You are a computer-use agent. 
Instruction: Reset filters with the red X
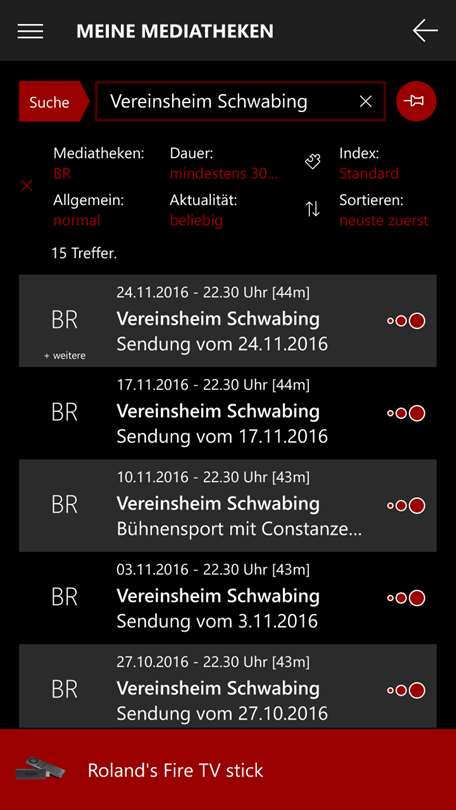click(x=26, y=186)
